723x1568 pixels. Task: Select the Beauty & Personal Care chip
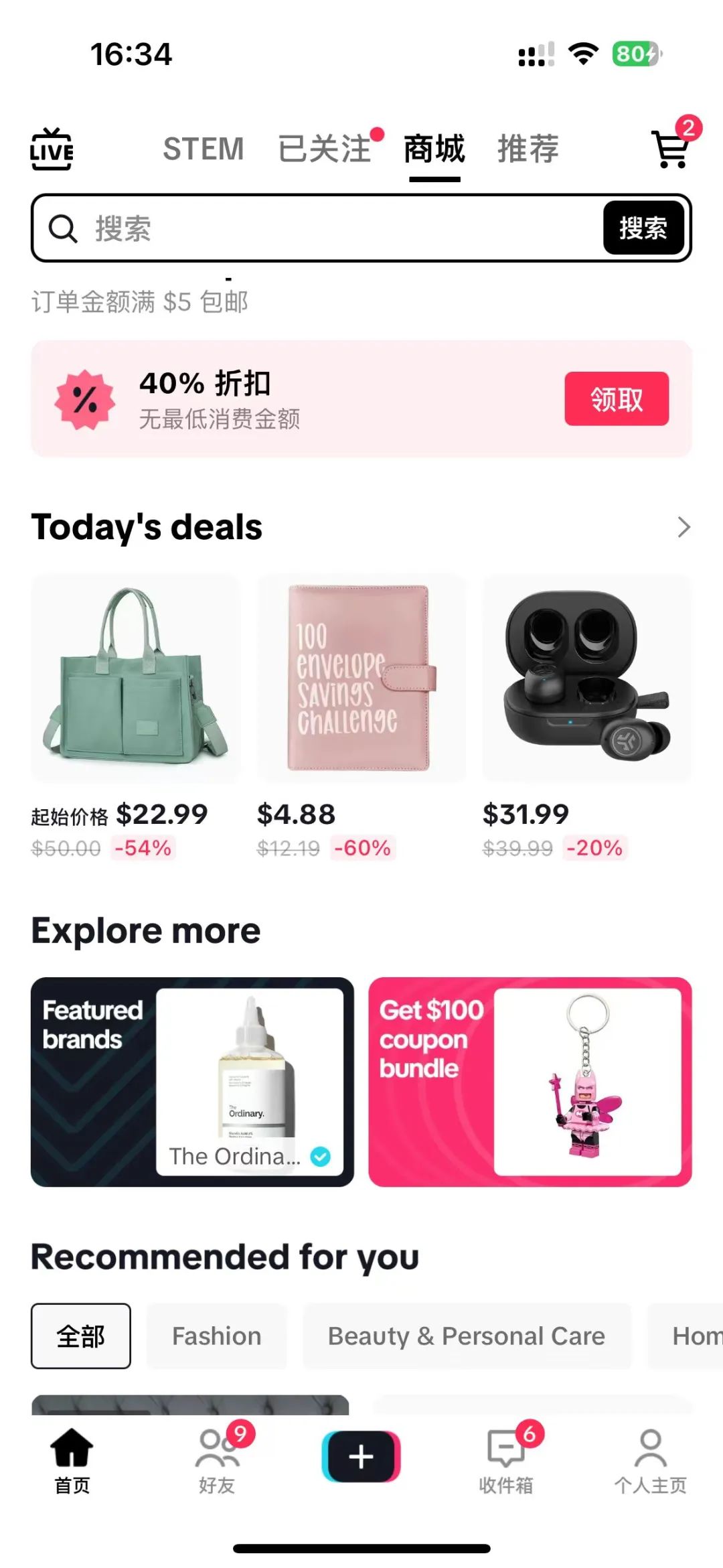click(x=467, y=1336)
